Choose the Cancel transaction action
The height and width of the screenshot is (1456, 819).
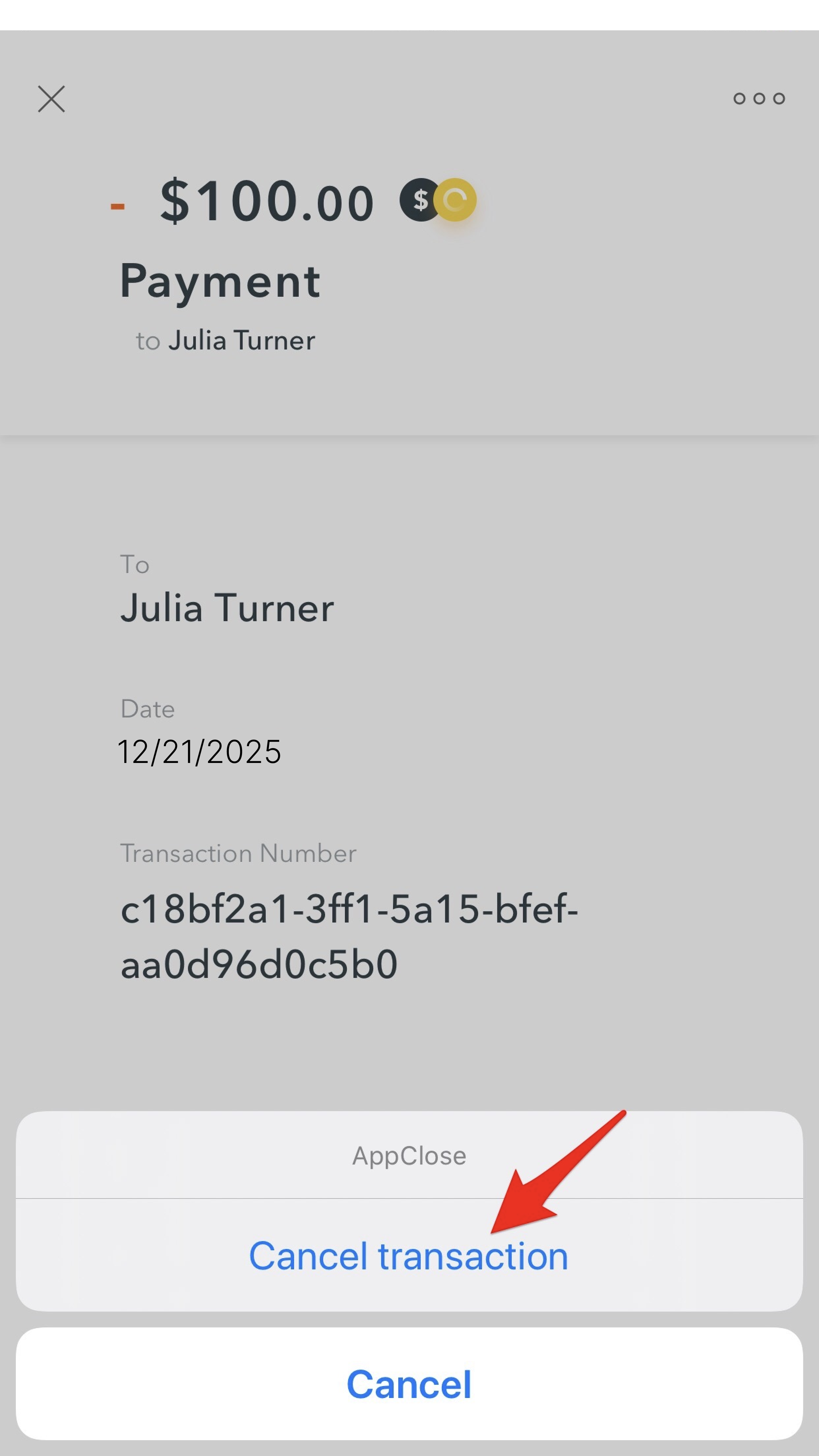(409, 1256)
